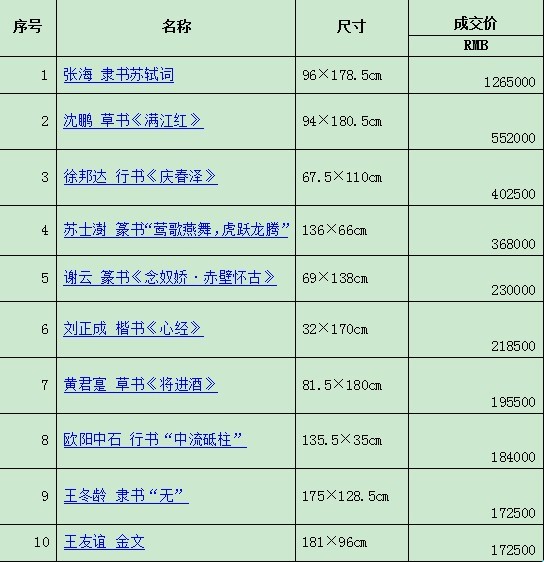View 谢云 篆书《念奴娇·赤壁怀古》 entry
544x562 pixels.
[170, 277]
